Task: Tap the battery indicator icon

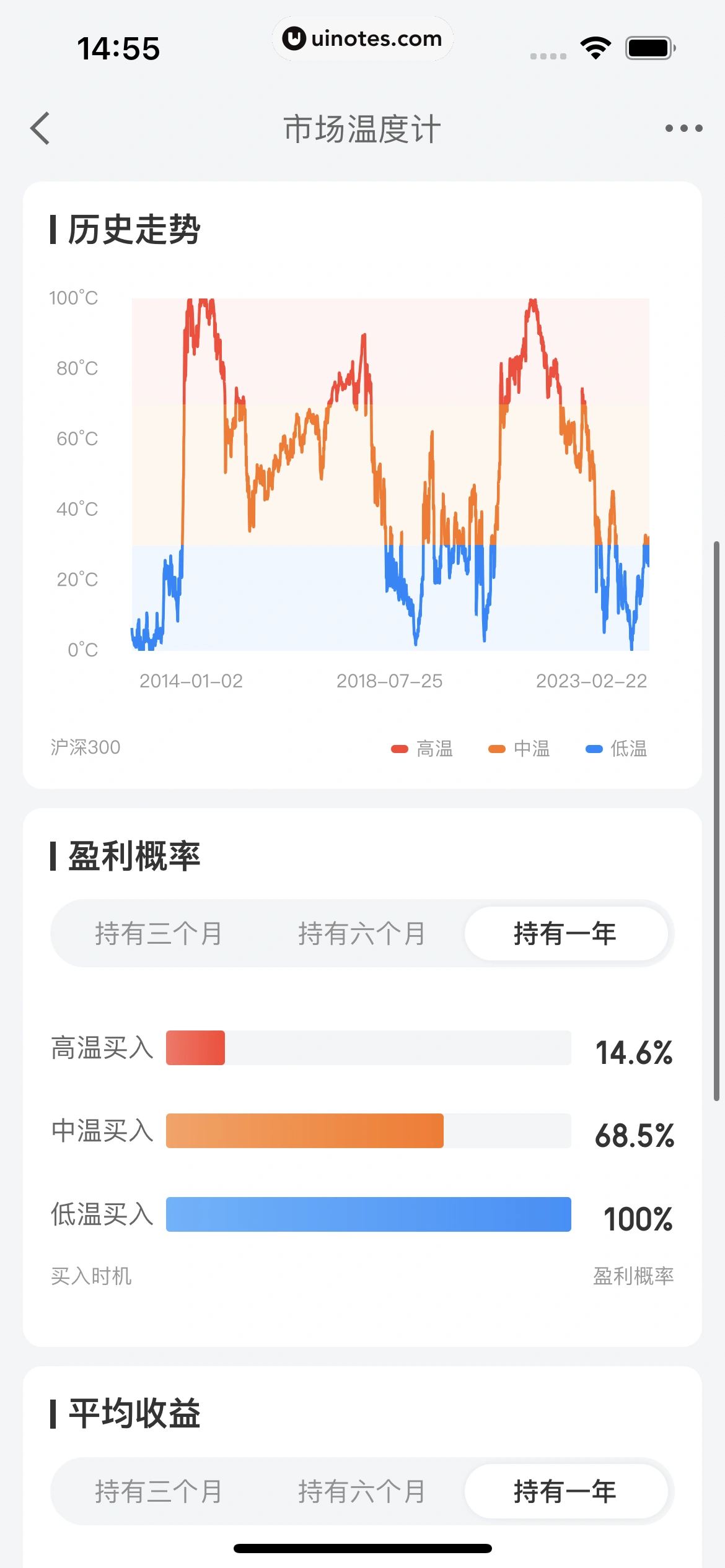Action: pos(649,46)
